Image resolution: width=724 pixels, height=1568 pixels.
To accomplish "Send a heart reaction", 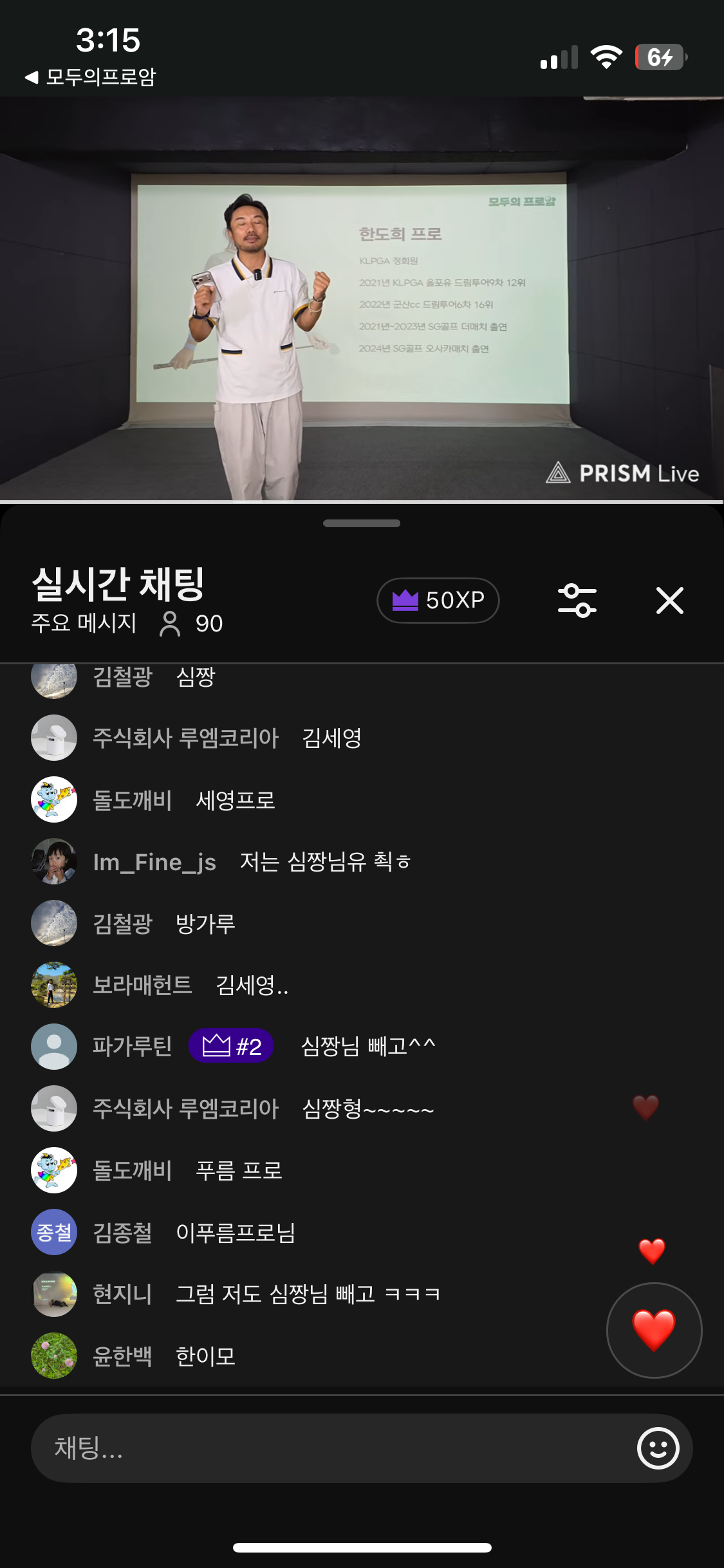I will click(654, 1330).
